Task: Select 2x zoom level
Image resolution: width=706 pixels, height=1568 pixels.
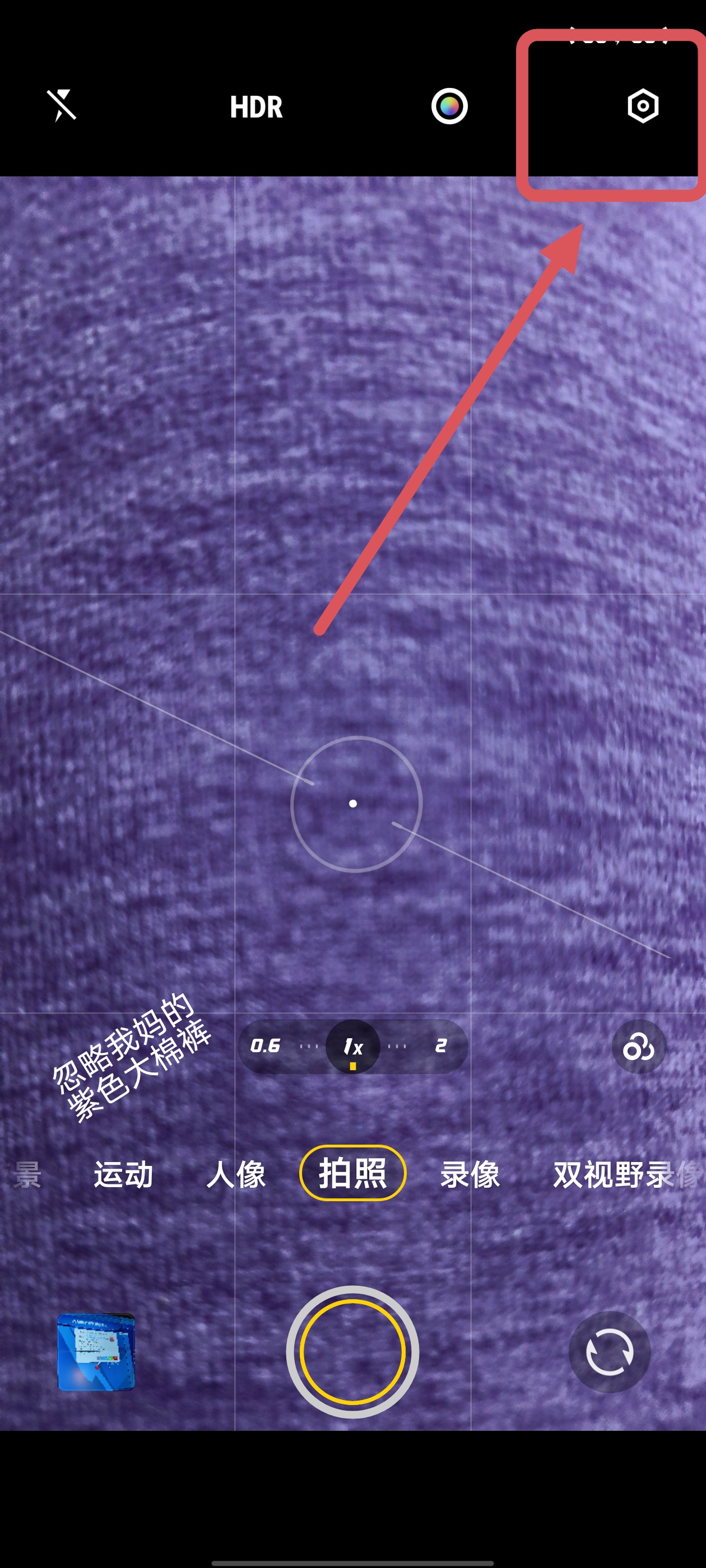Action: (x=440, y=1046)
